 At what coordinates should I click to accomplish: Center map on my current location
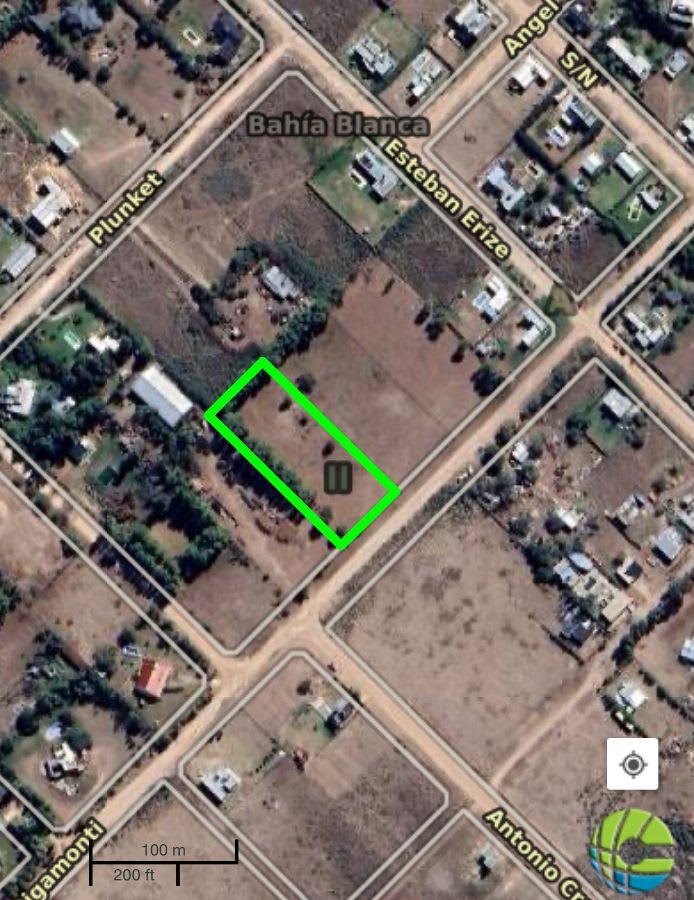632,765
